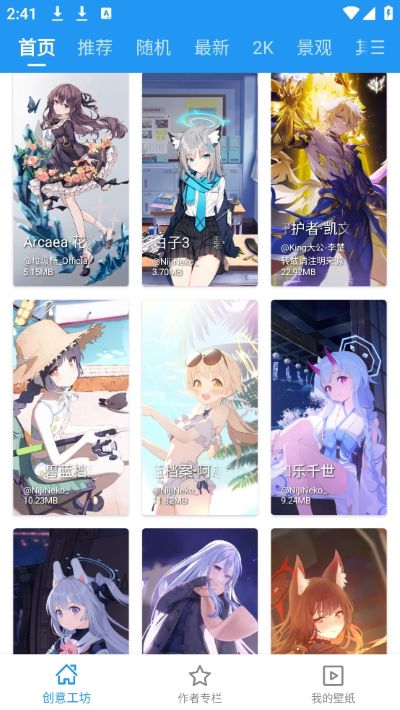
Task: Tap the 创意工坊 bottom tab
Action: (67, 683)
